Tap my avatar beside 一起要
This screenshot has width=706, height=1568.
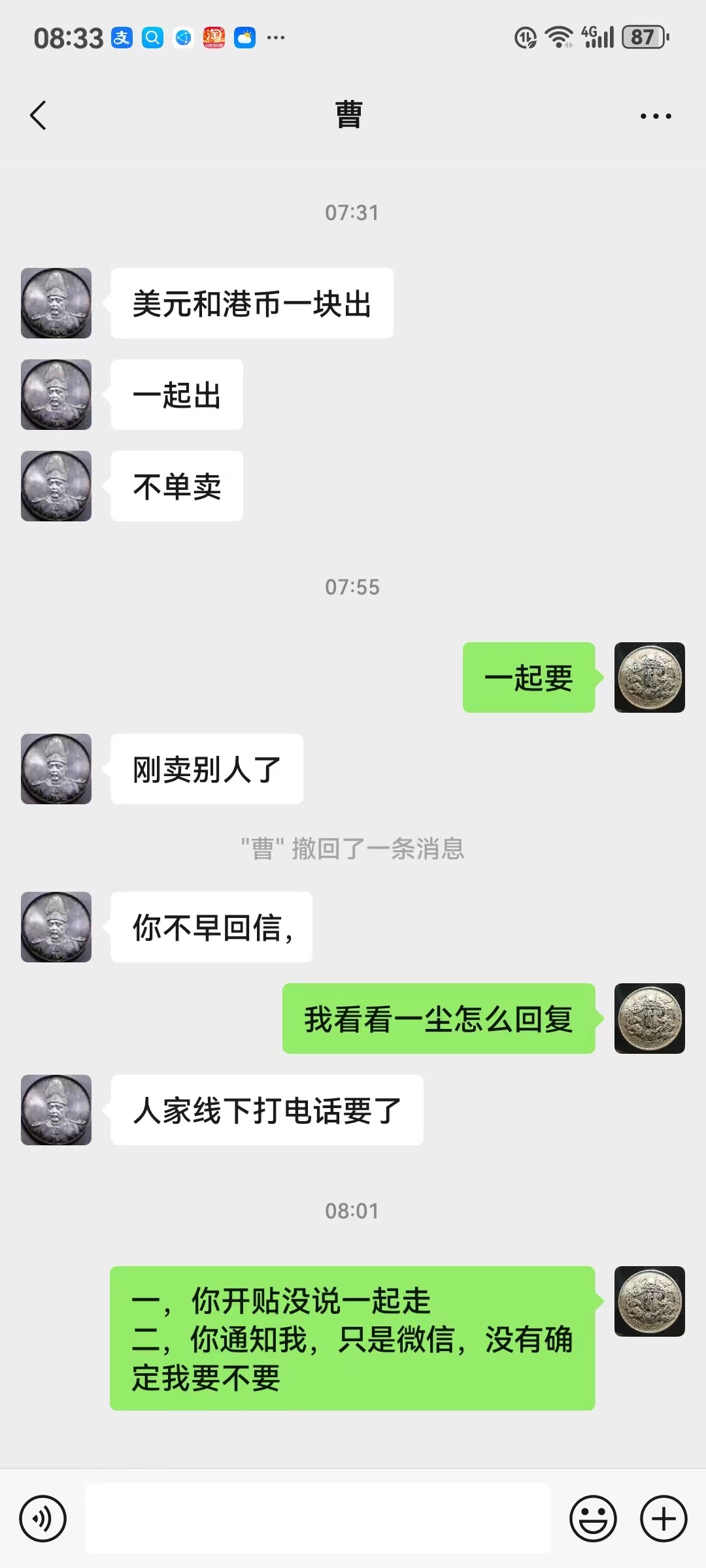[x=650, y=678]
